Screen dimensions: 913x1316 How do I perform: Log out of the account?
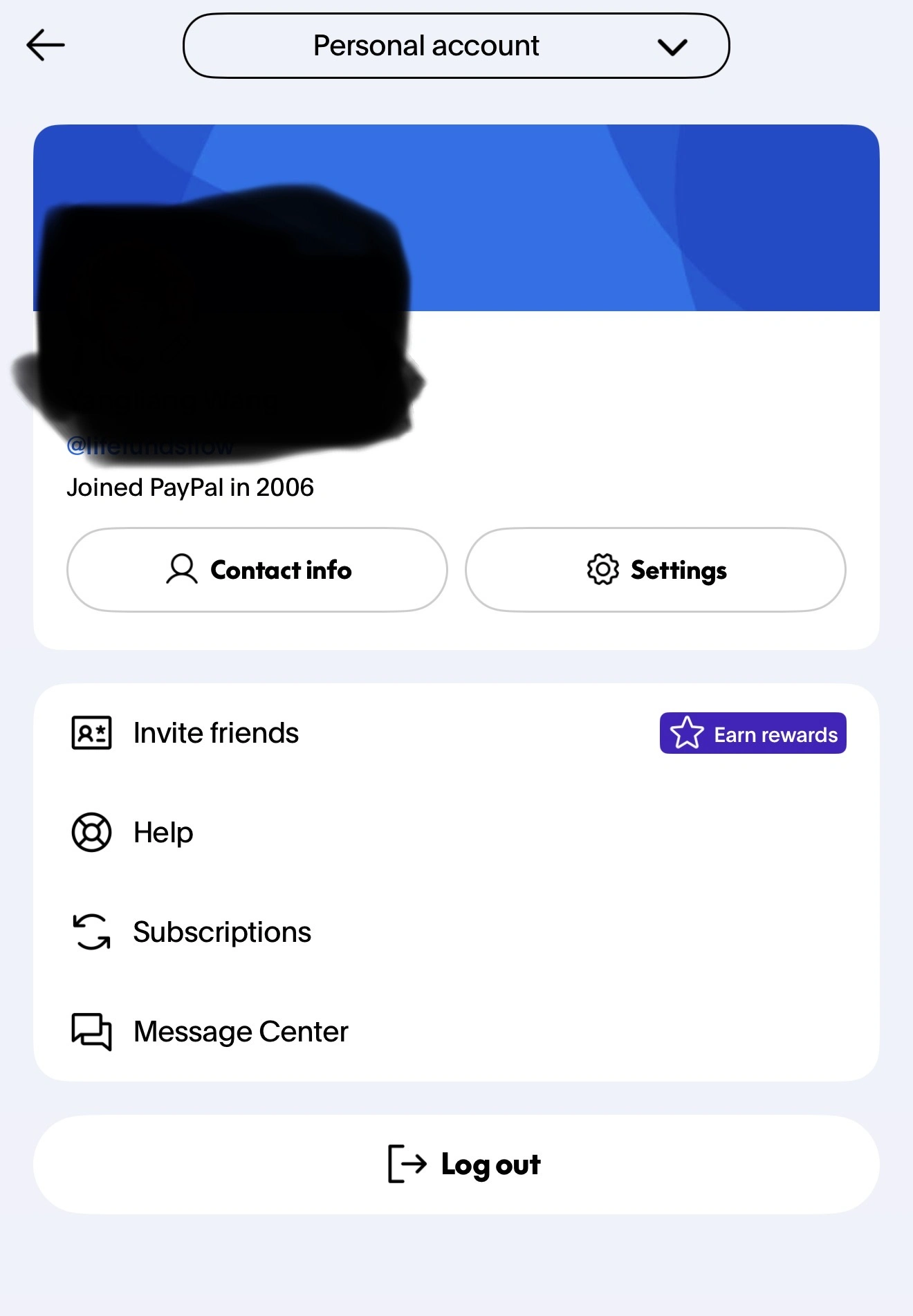(456, 1165)
